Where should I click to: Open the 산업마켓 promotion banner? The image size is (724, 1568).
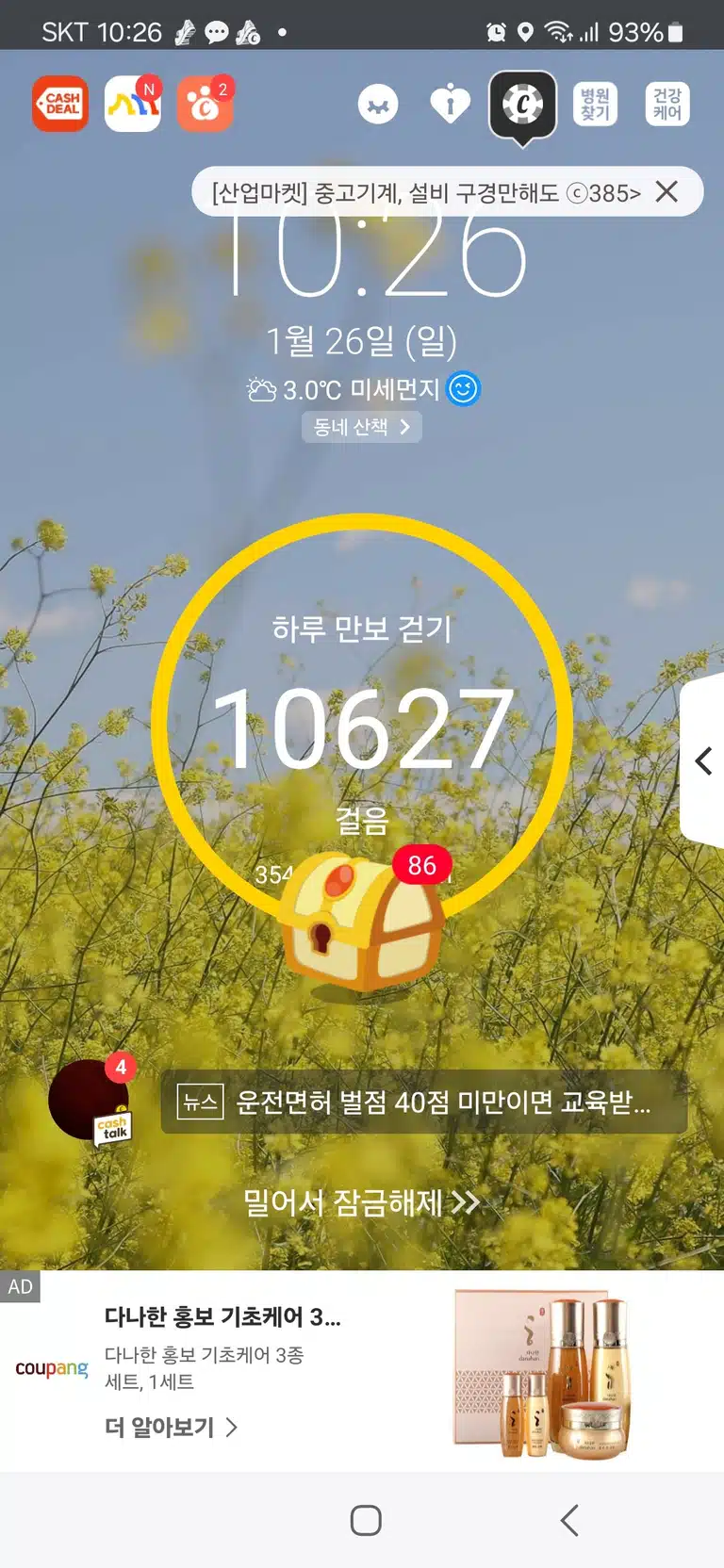(x=426, y=192)
